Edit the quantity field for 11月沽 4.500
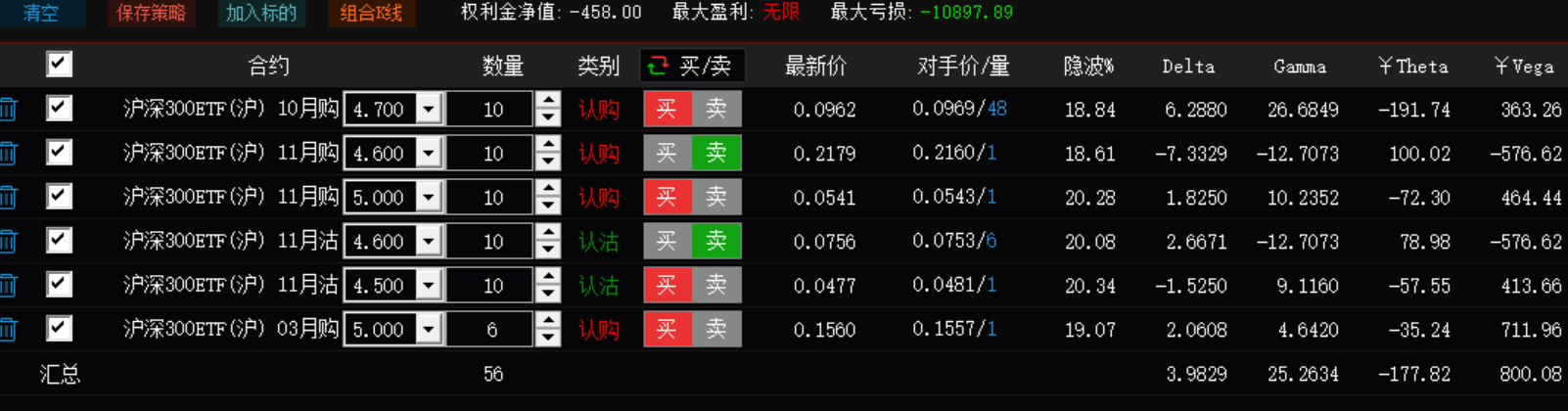This screenshot has height=411, width=1568. point(491,285)
